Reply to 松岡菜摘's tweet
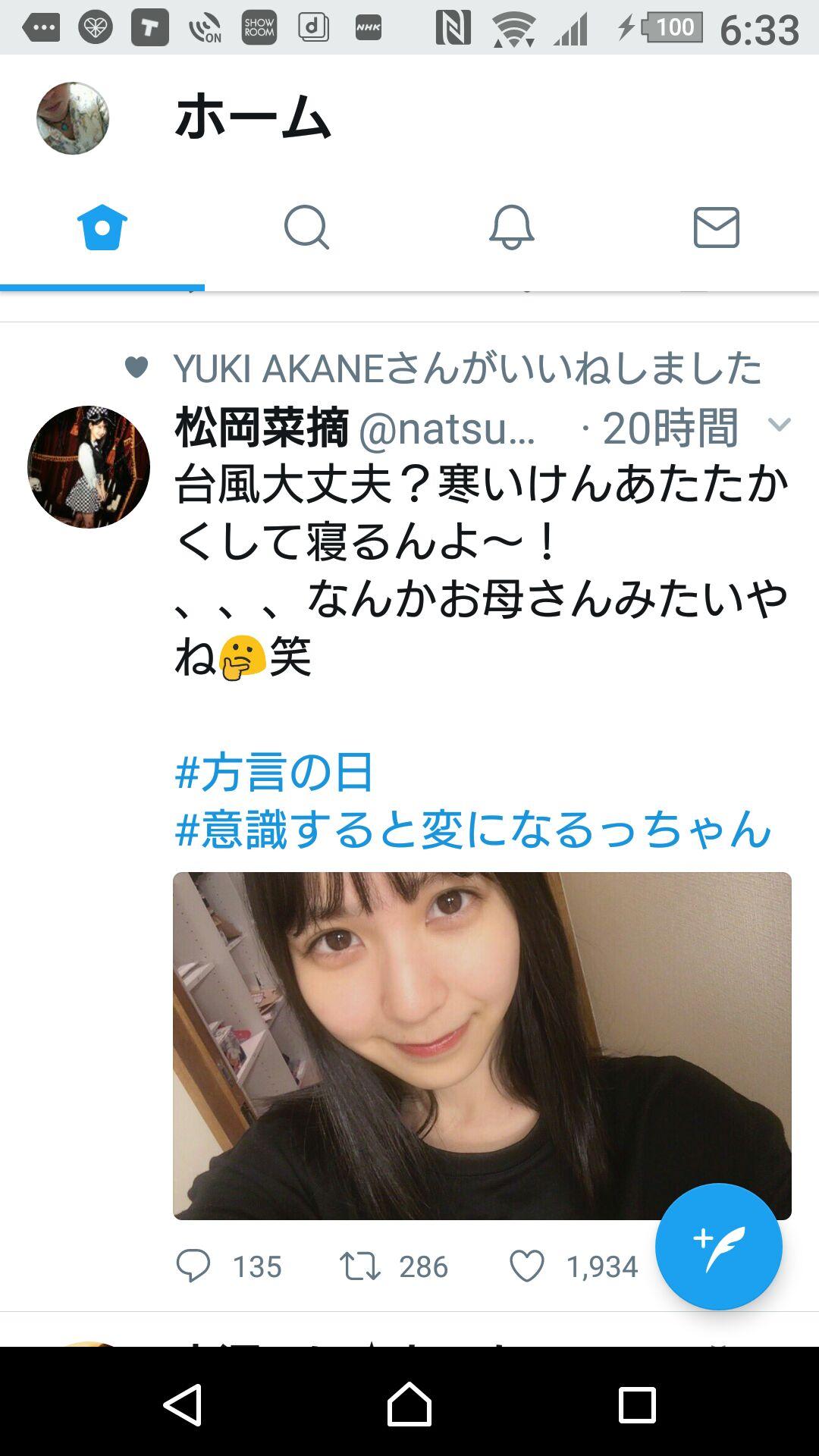819x1456 pixels. click(x=194, y=1266)
